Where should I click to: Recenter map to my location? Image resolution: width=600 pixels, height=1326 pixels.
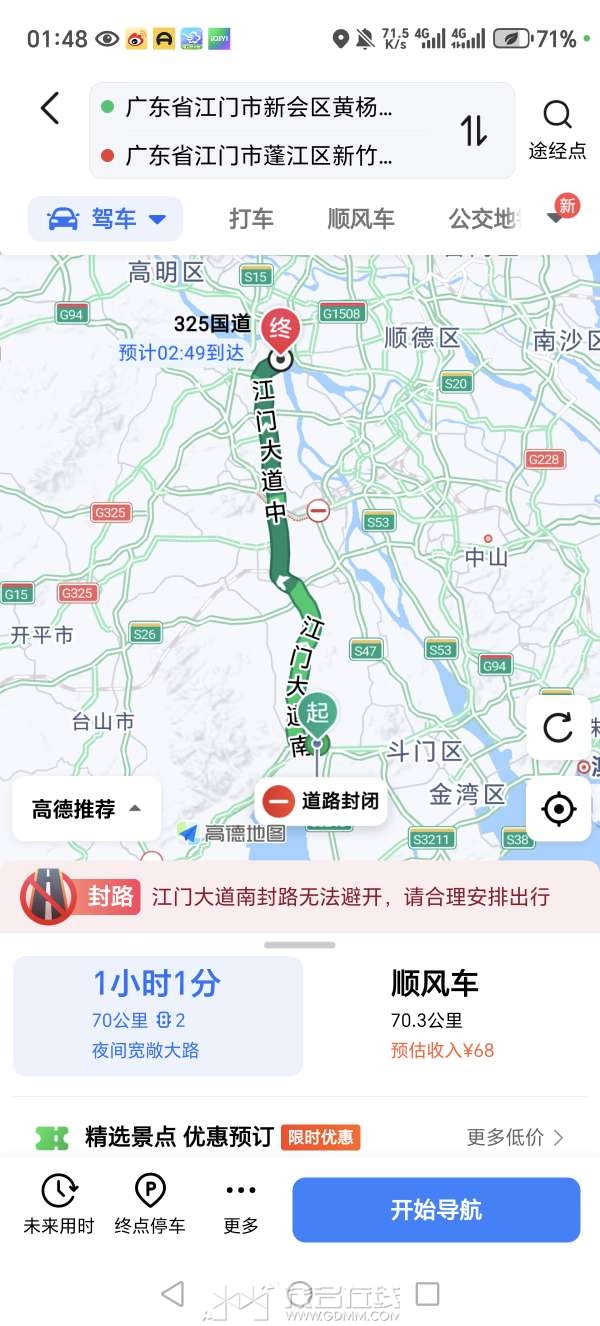point(558,808)
